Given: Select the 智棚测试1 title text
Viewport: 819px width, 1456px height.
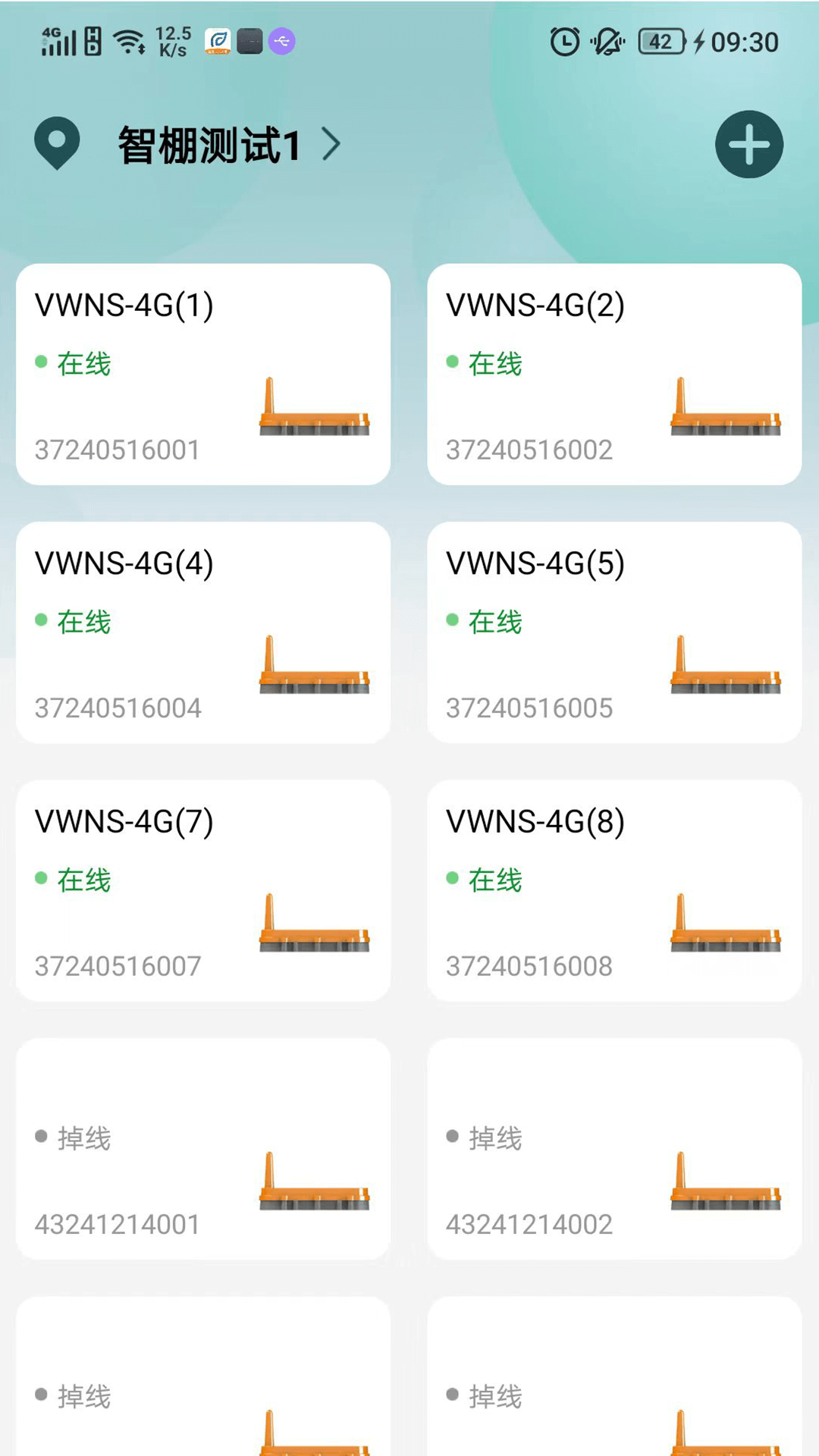Looking at the screenshot, I should [209, 144].
